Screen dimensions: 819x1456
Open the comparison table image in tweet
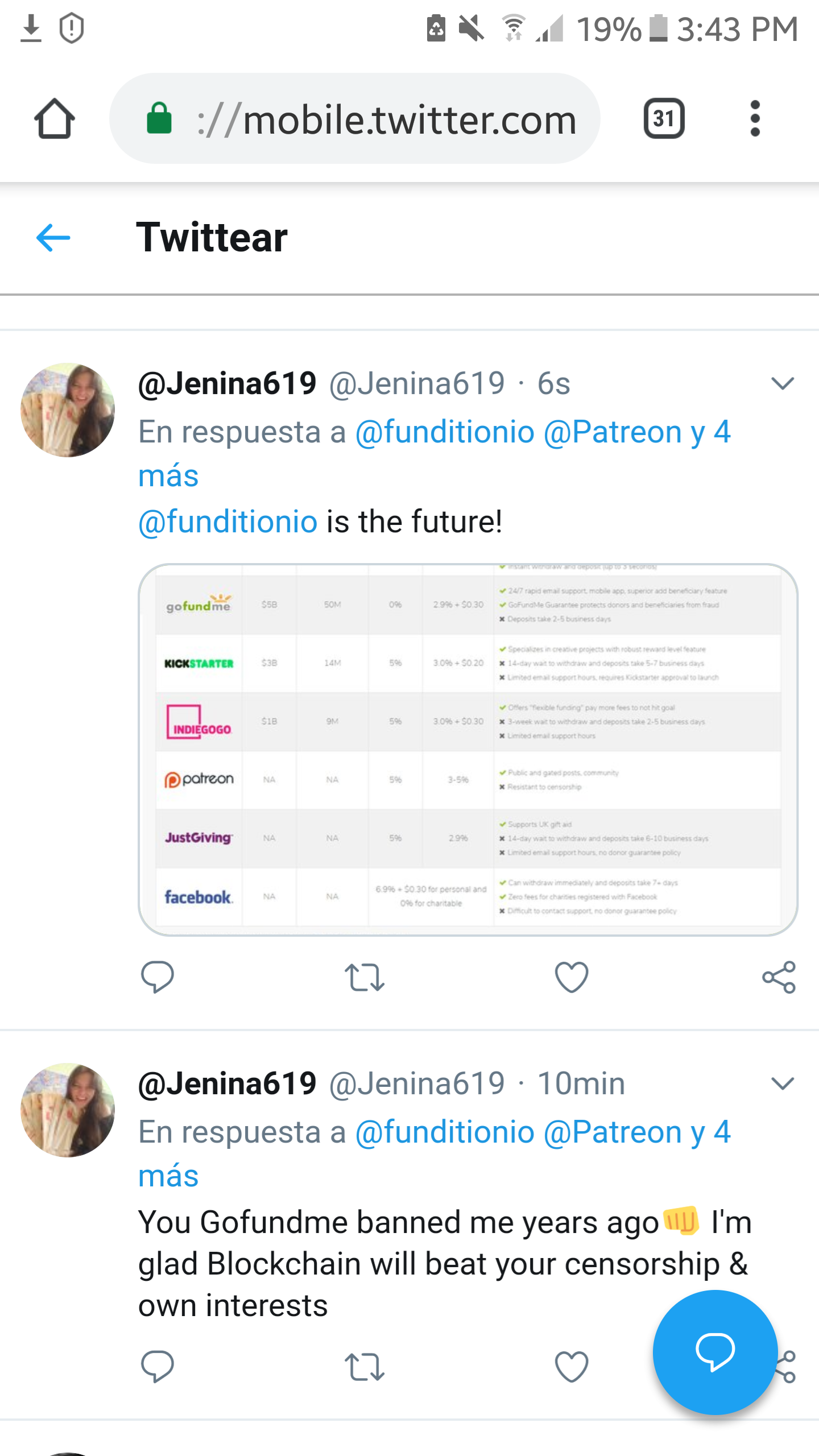(468, 750)
